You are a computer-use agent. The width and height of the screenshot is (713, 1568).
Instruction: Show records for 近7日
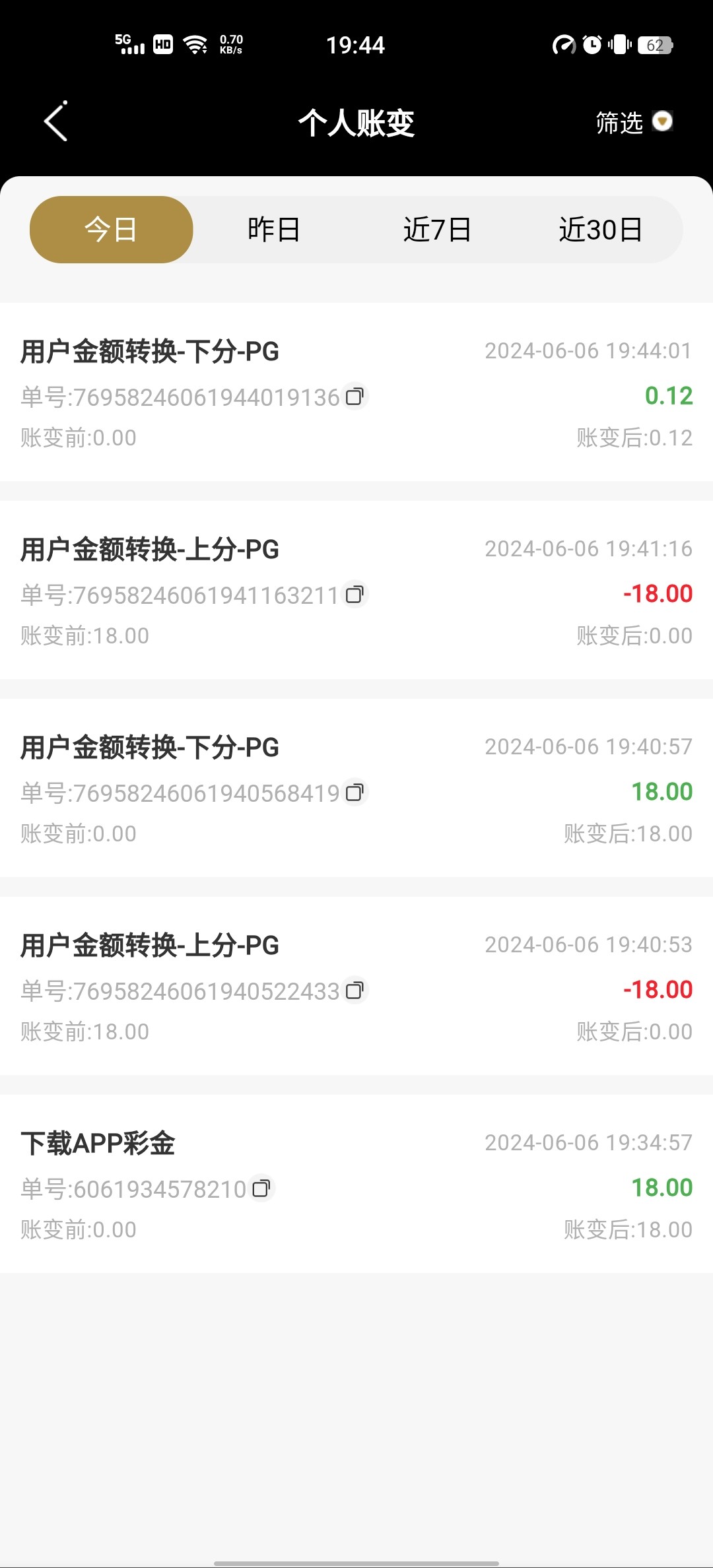coord(437,230)
